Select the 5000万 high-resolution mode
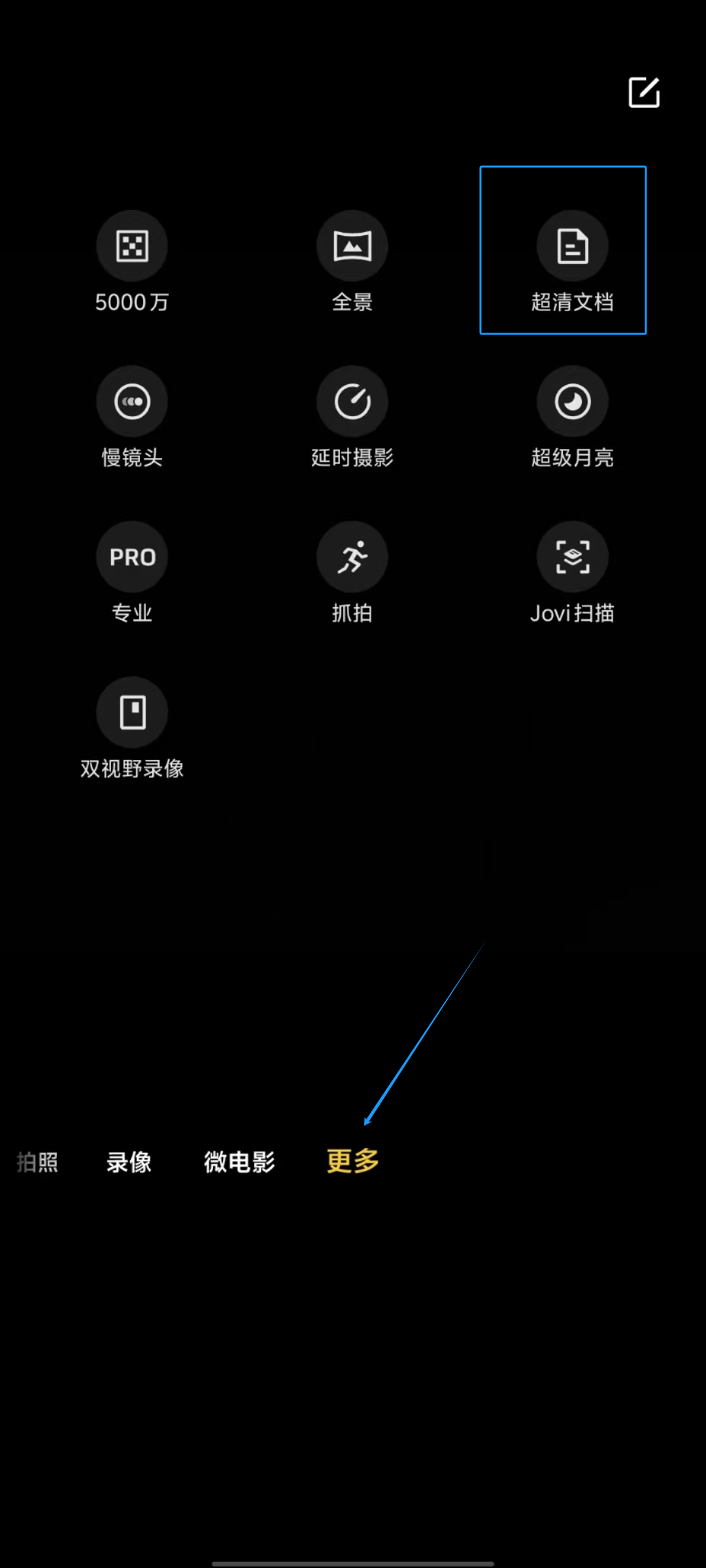706x1568 pixels. click(x=132, y=246)
